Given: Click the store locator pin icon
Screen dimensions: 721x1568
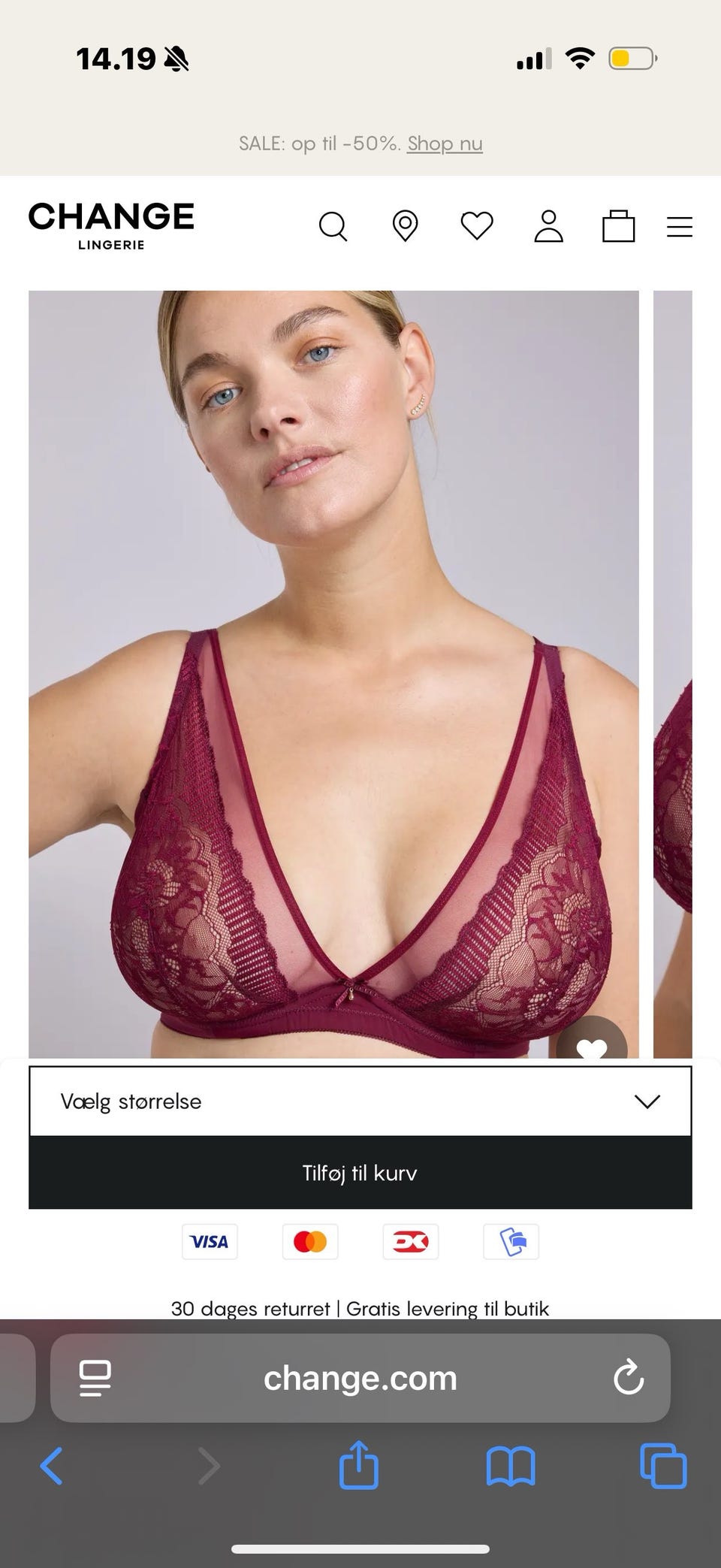Looking at the screenshot, I should click(405, 226).
